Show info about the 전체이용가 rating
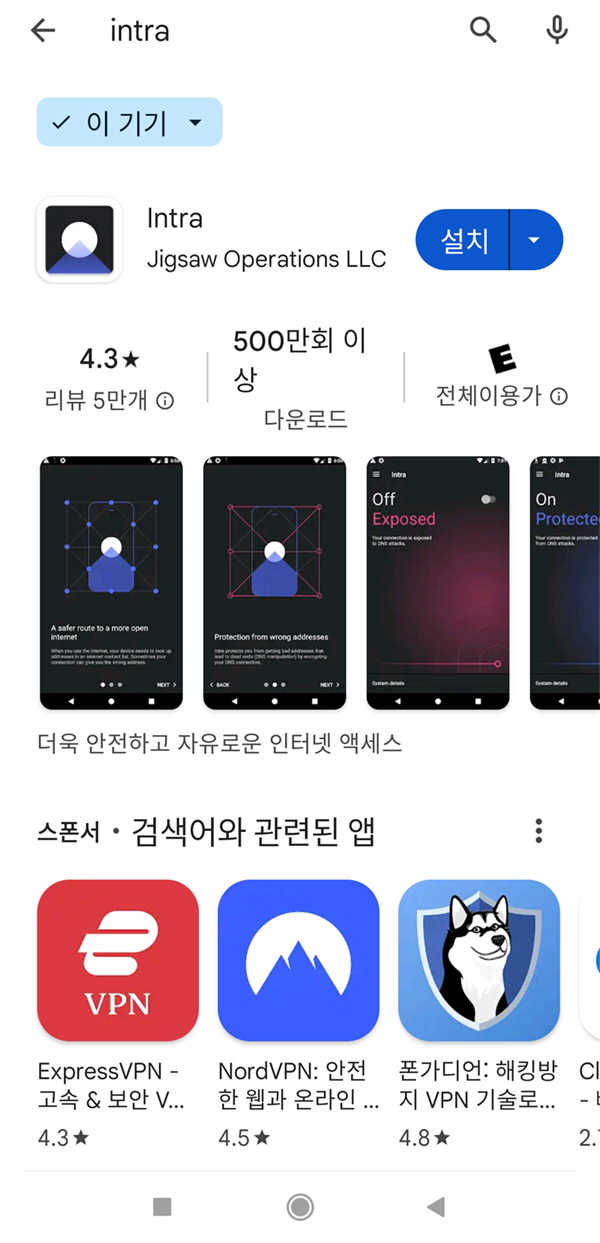This screenshot has width=600, height=1243. tap(559, 397)
